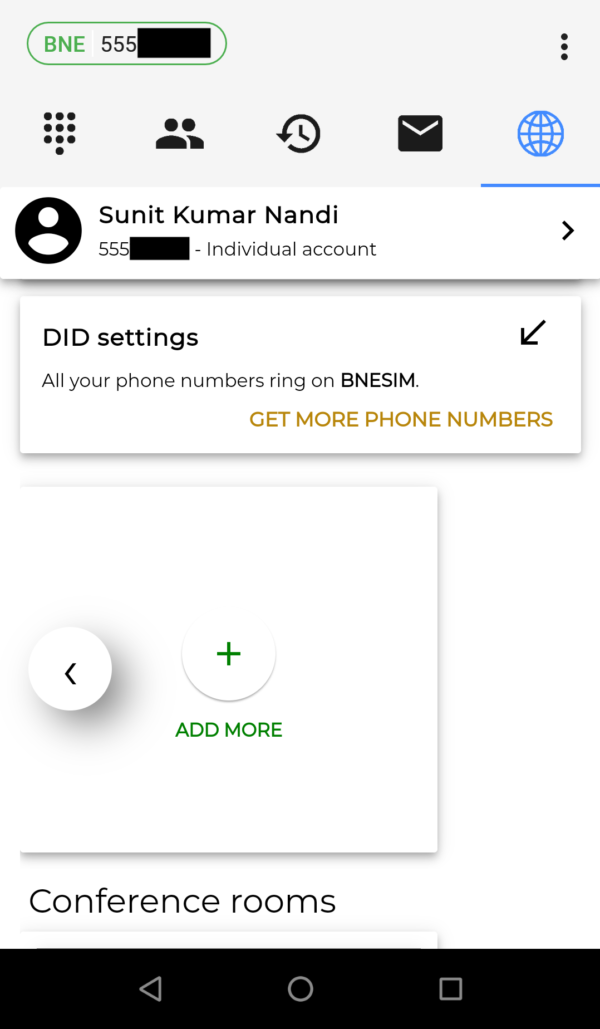
Task: Go back with the system back button
Action: 151,989
